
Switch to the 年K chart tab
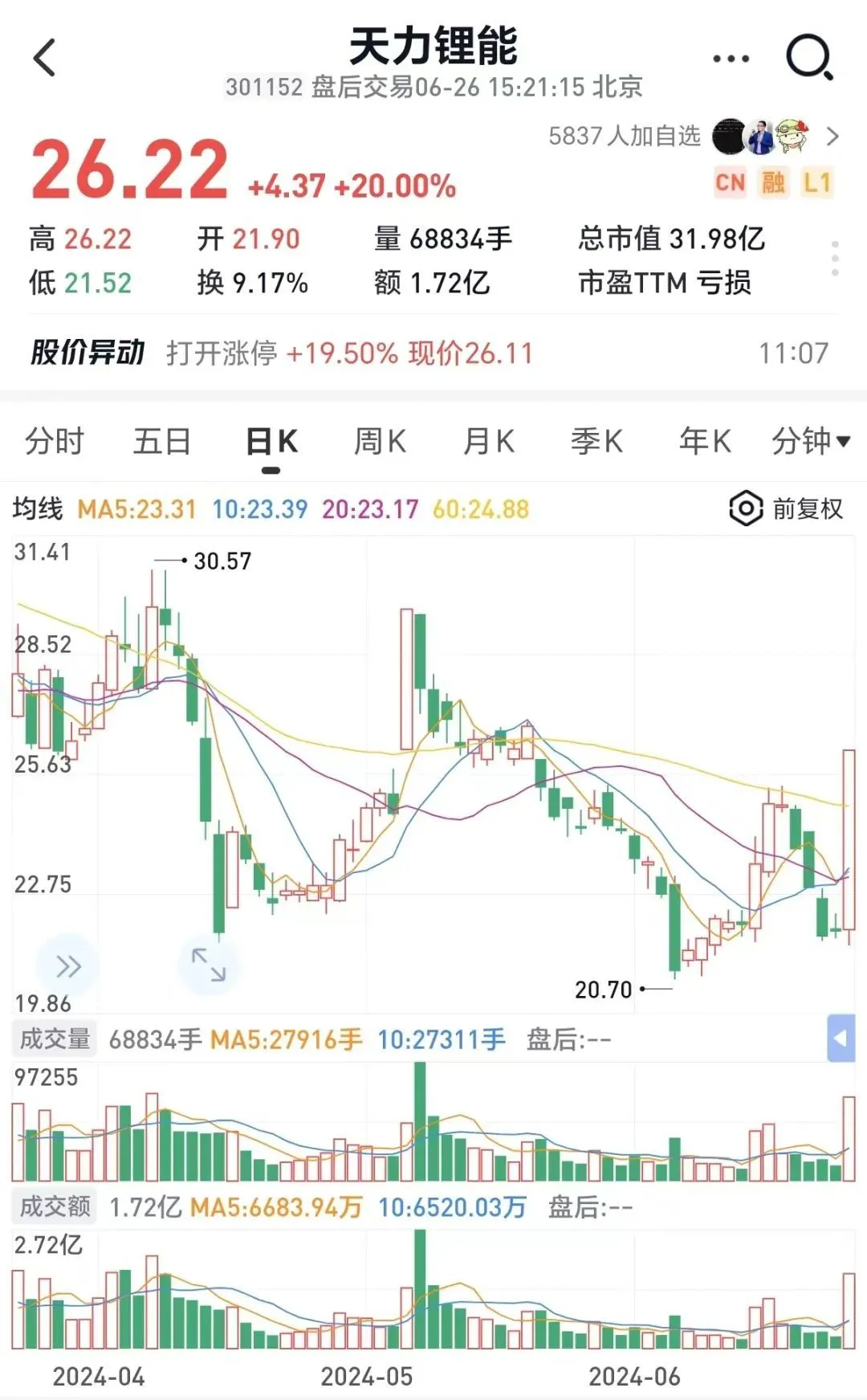click(705, 441)
